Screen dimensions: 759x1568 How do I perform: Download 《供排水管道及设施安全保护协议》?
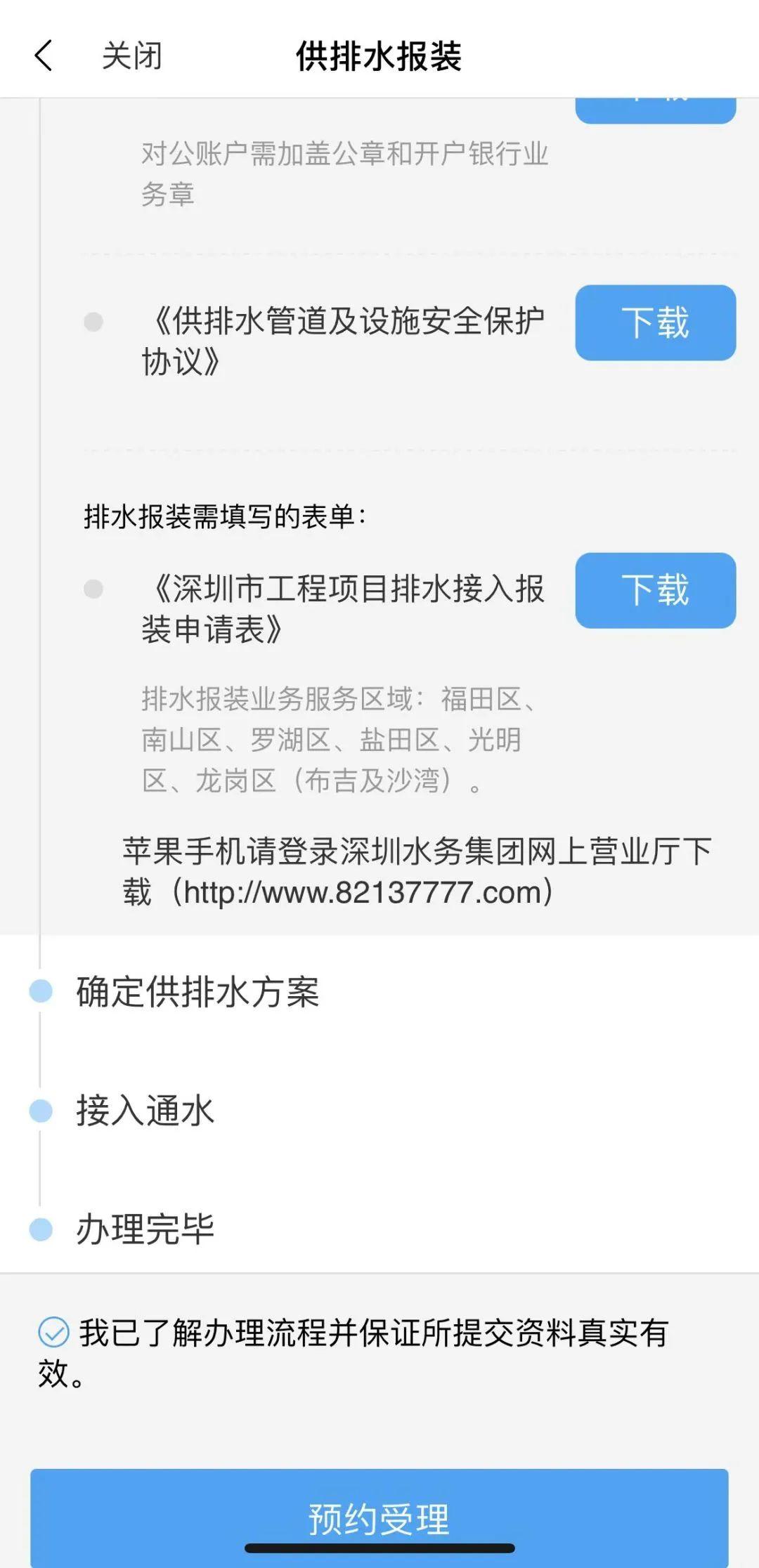click(655, 322)
